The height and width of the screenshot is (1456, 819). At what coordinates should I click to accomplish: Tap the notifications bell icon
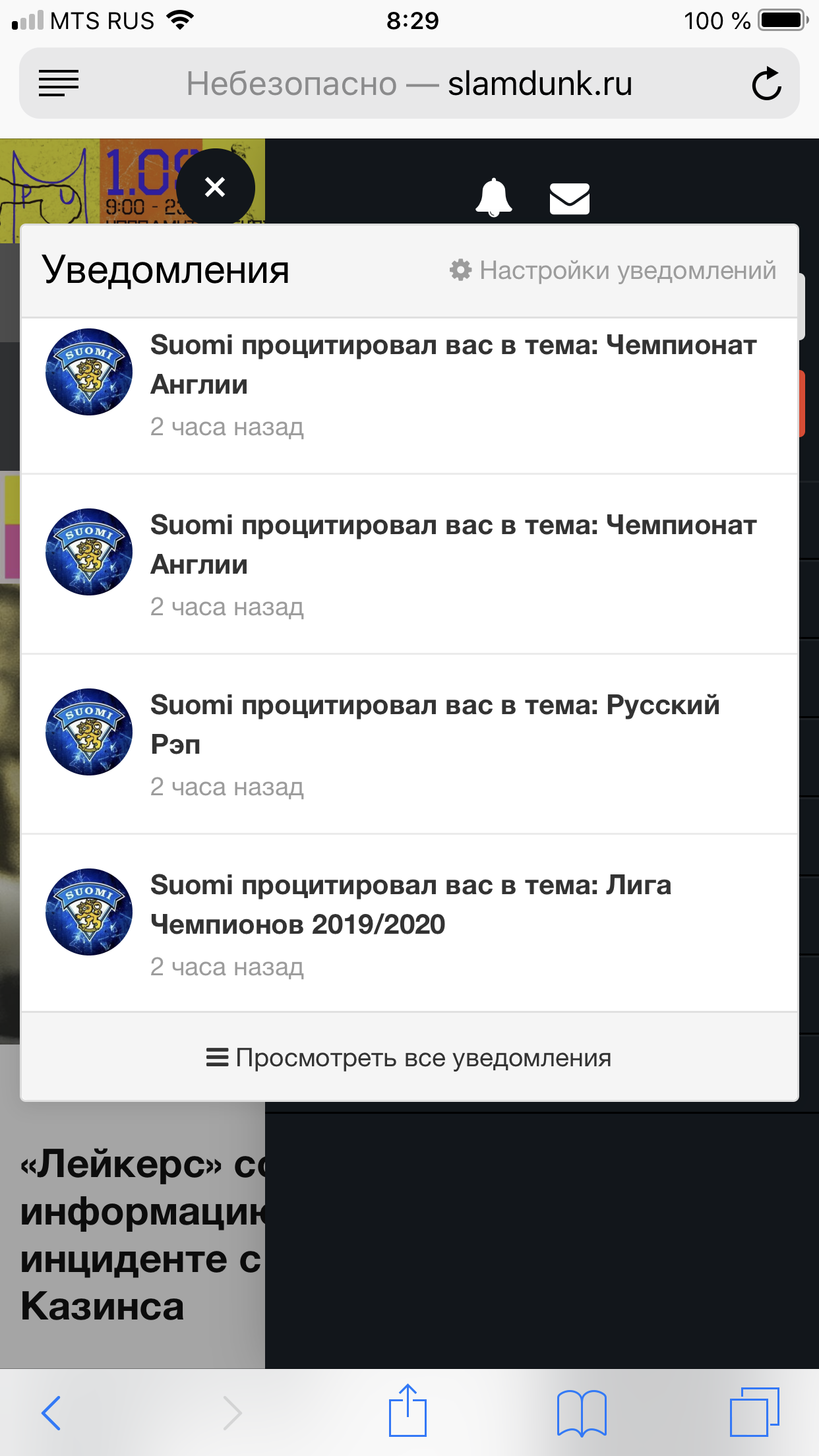tap(493, 197)
